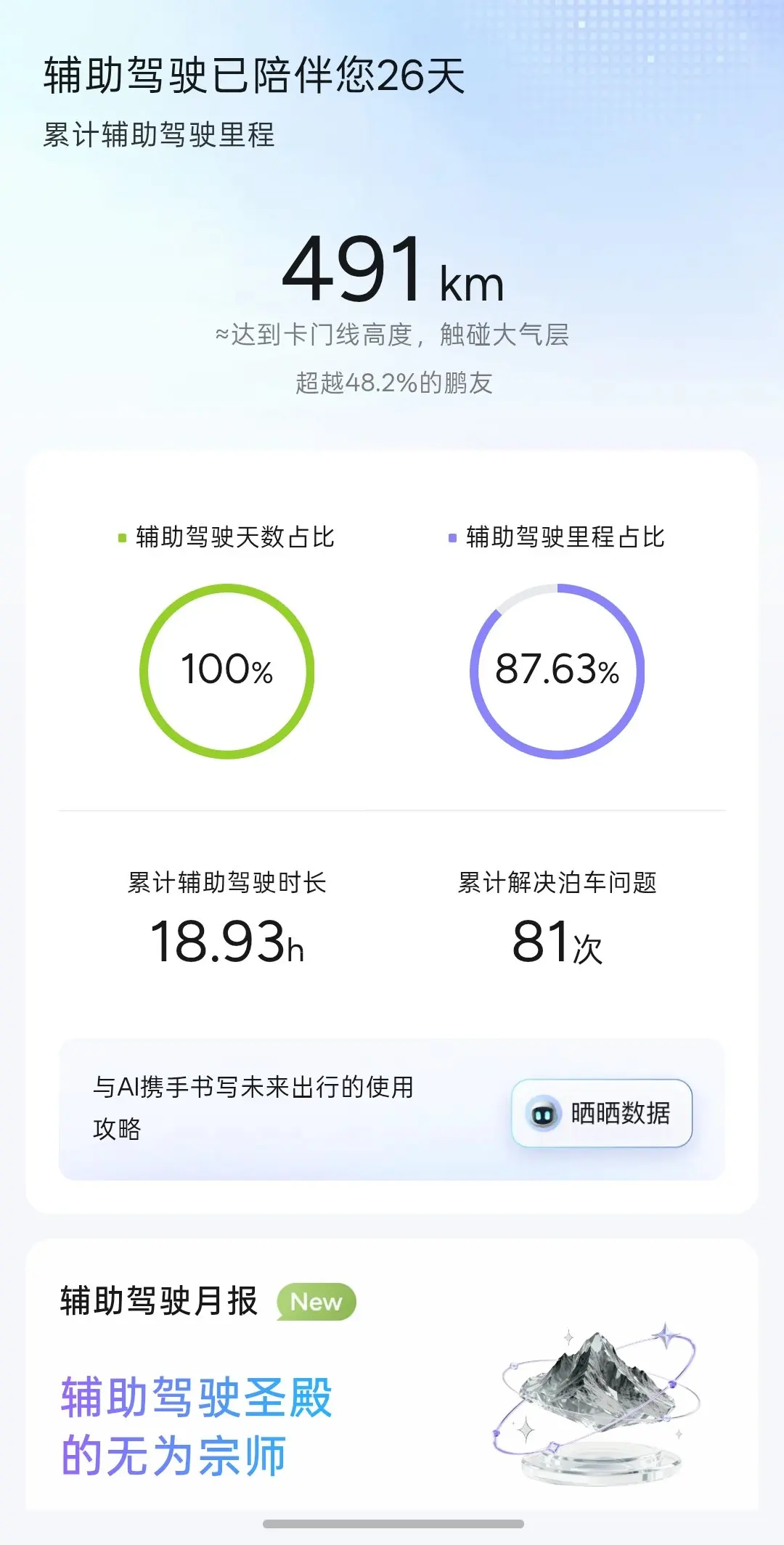The width and height of the screenshot is (784, 1545).
Task: Tap the 晒晒数据 share button
Action: (602, 1113)
